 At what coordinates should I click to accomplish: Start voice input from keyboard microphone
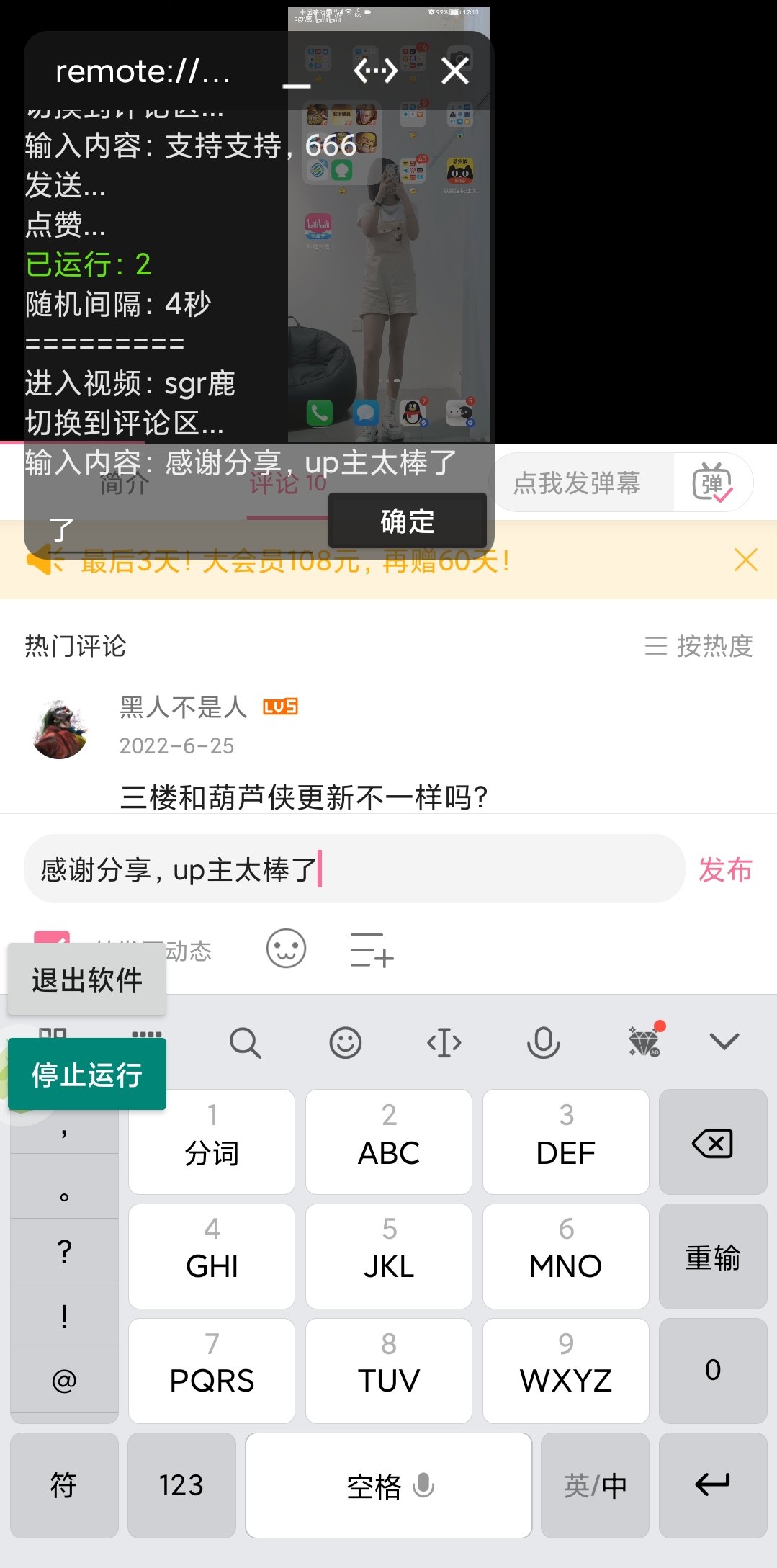click(544, 1042)
